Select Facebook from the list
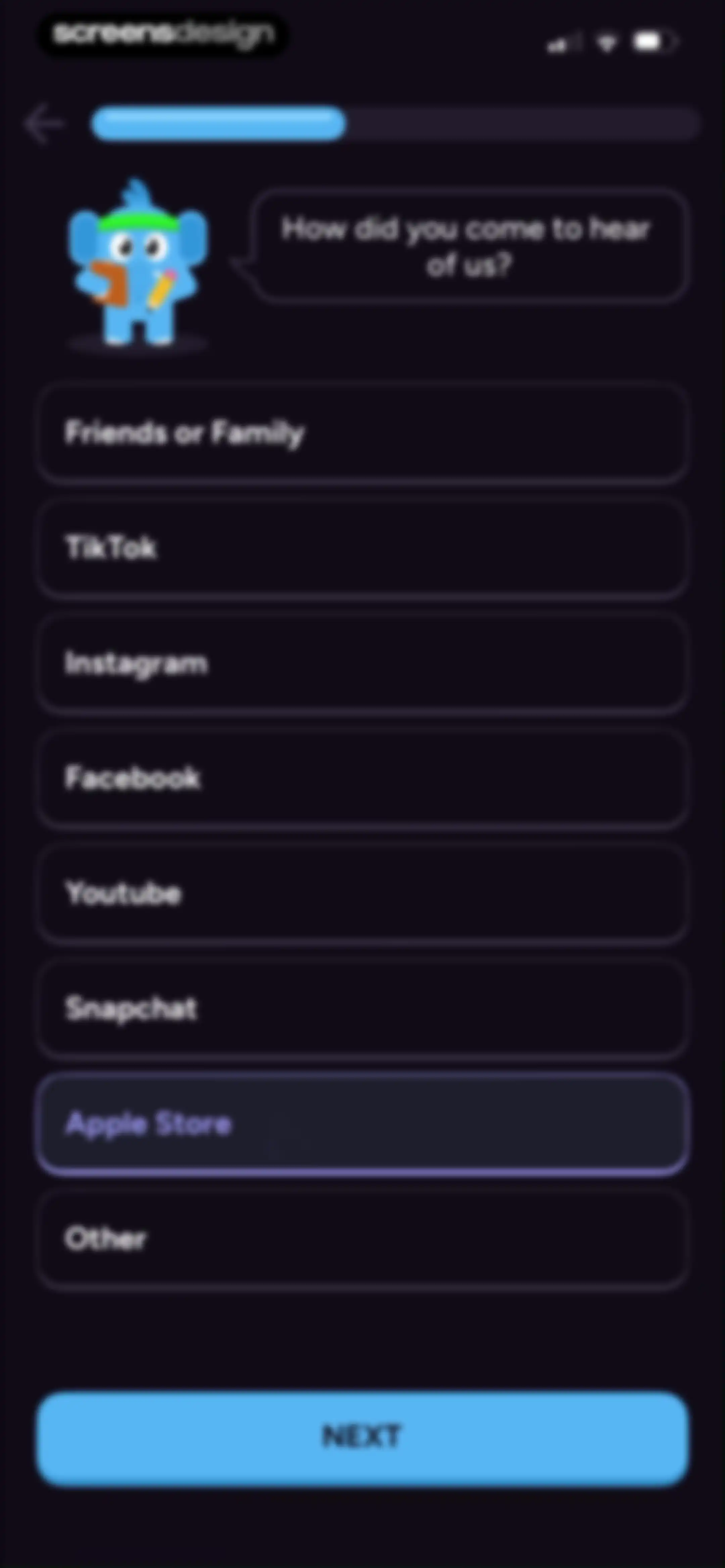Image resolution: width=725 pixels, height=1568 pixels. pos(362,778)
